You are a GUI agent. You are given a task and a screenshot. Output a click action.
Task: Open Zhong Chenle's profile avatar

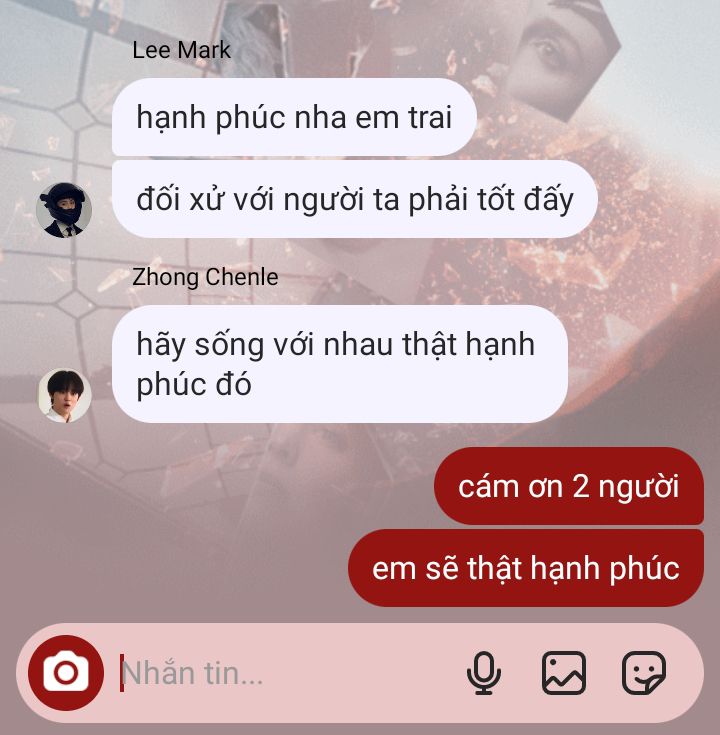point(64,395)
